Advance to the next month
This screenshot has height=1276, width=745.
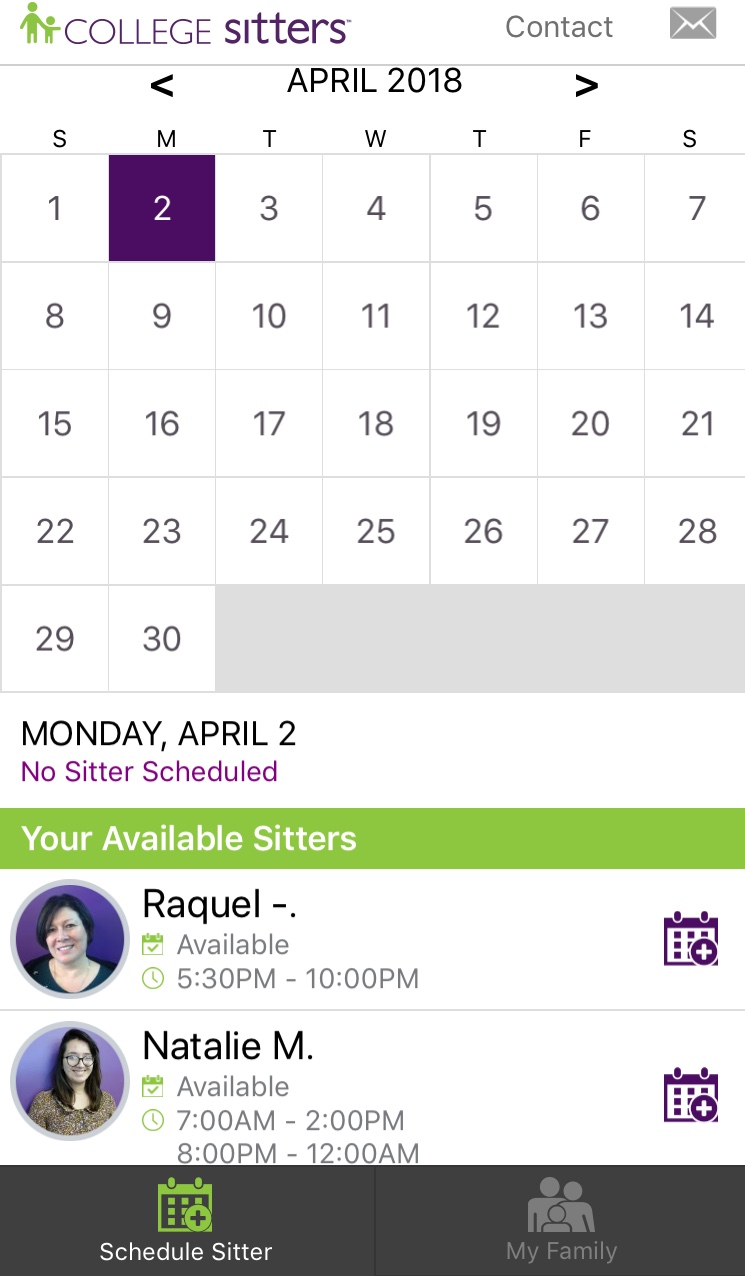(586, 86)
